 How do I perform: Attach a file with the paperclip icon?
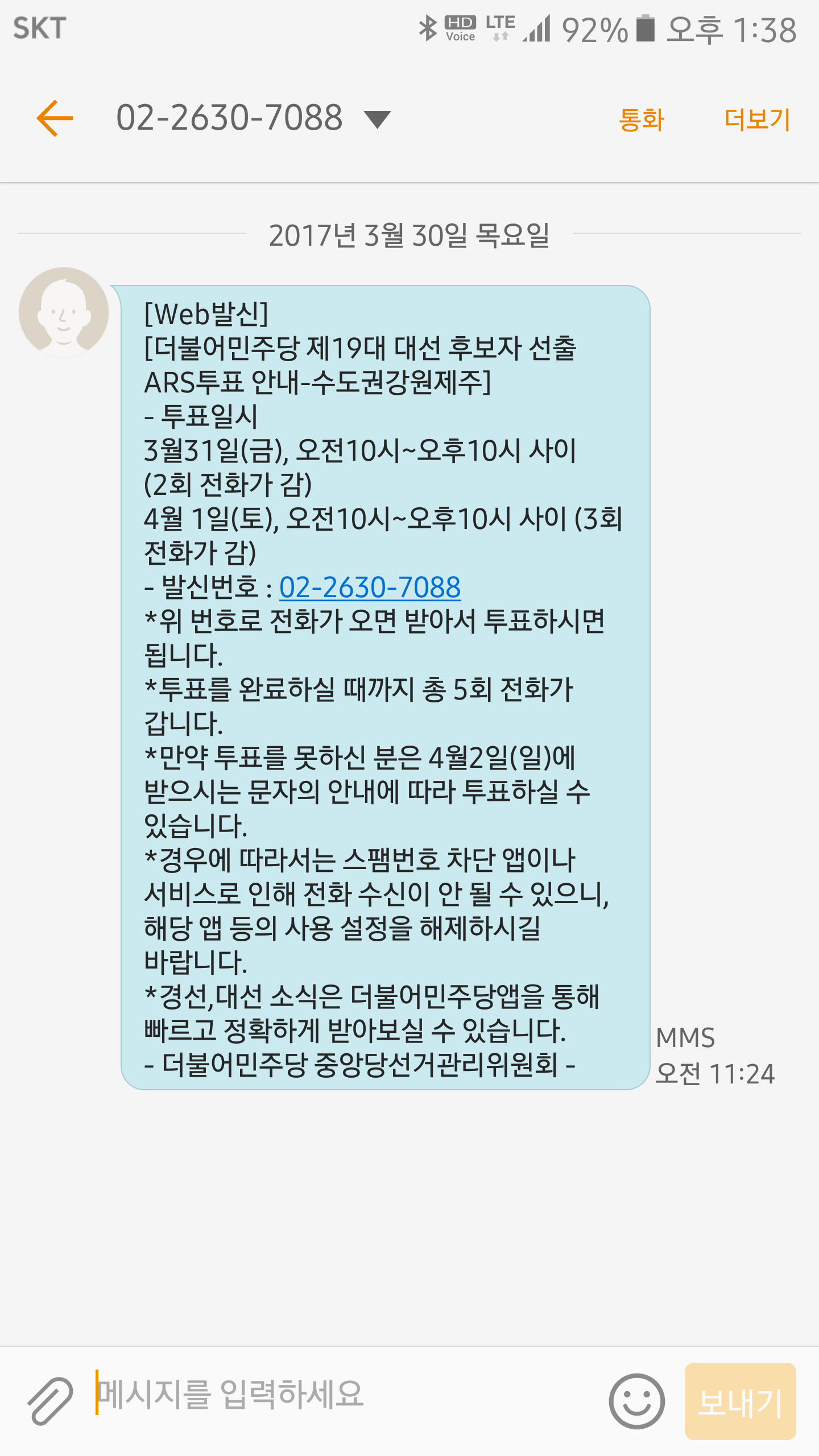click(50, 1400)
